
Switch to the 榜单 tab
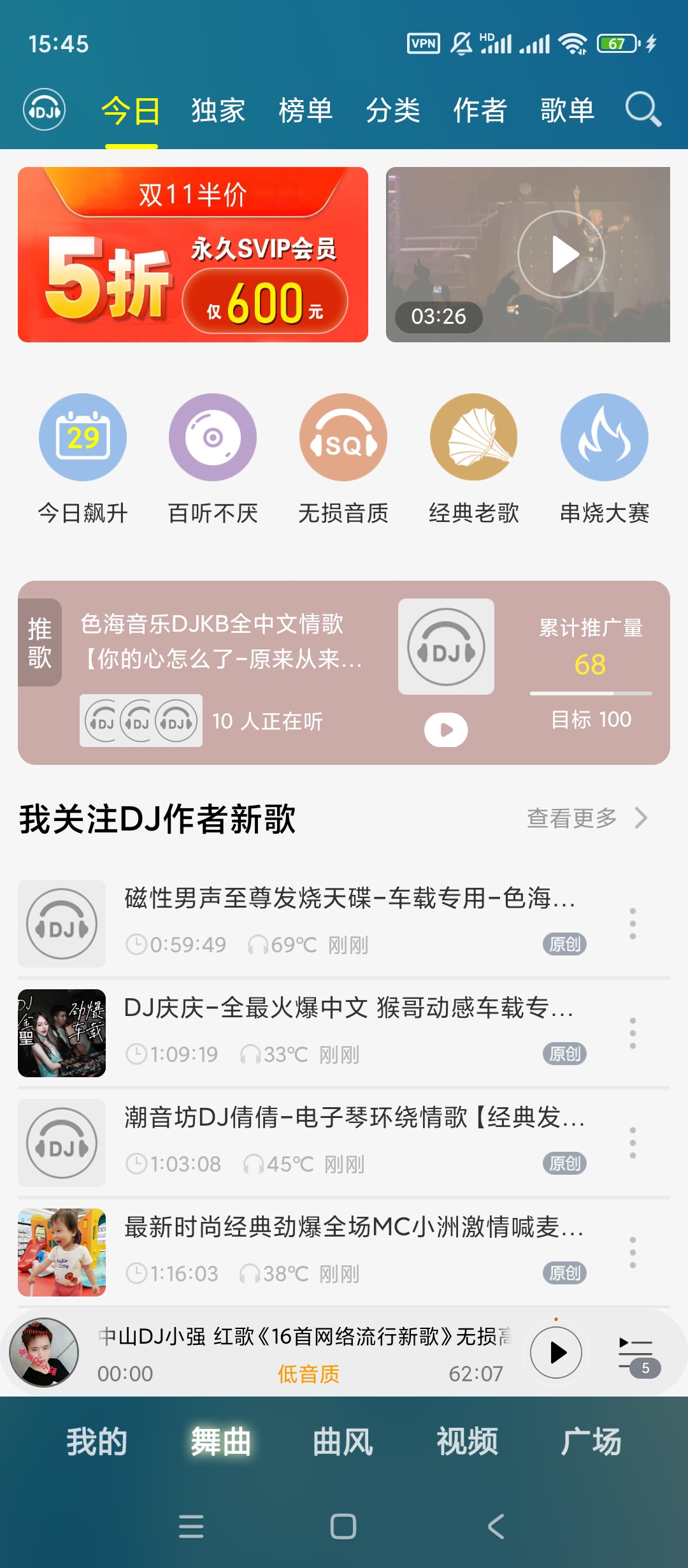coord(306,110)
